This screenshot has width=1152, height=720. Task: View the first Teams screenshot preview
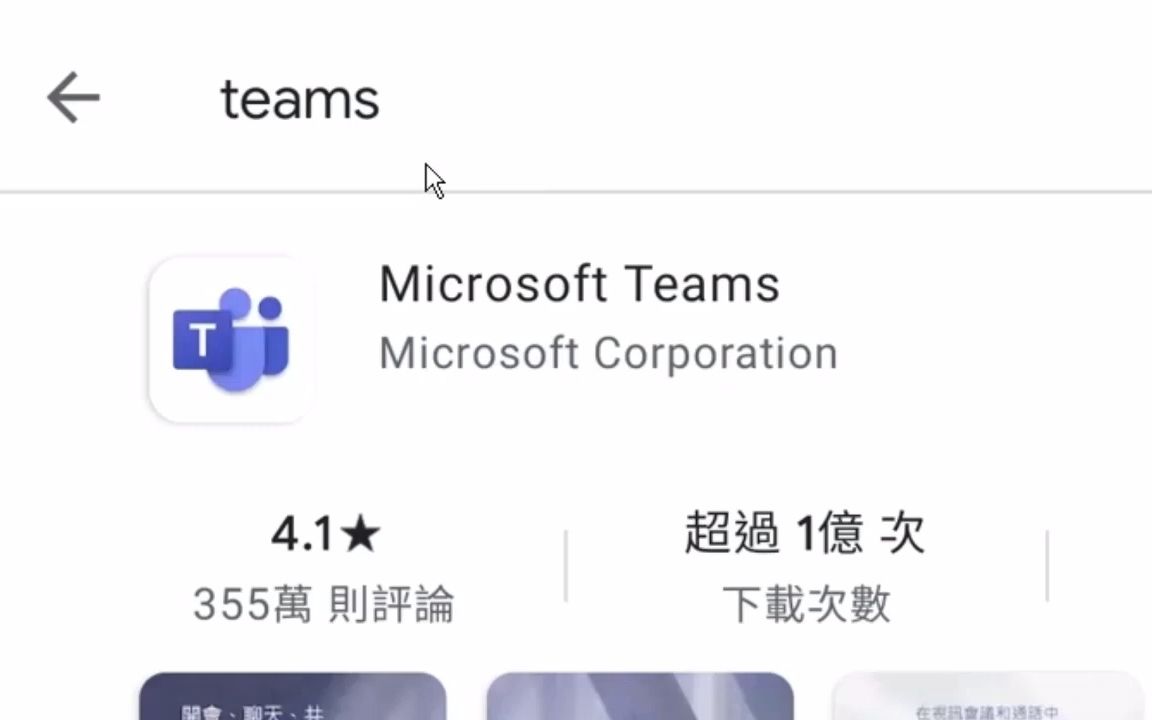(x=292, y=698)
